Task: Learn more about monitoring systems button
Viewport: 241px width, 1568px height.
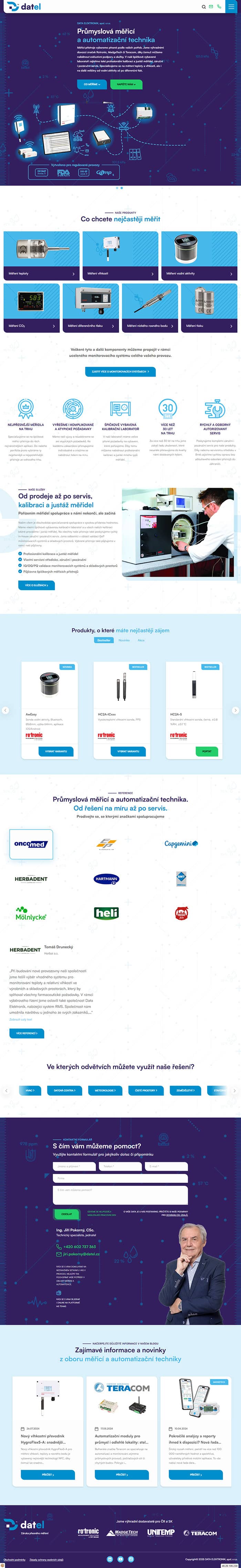Action: (x=120, y=371)
